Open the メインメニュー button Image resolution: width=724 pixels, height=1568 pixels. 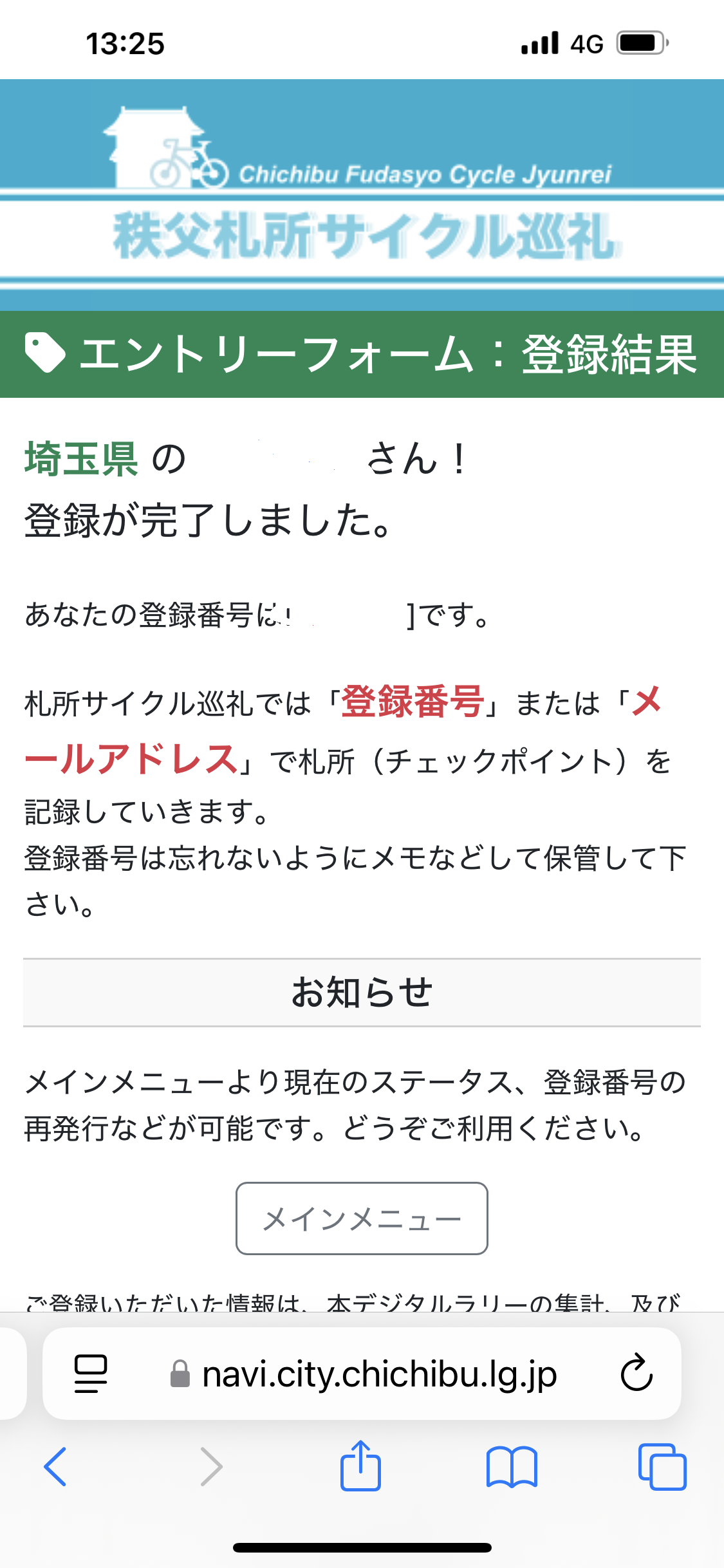[x=362, y=1218]
